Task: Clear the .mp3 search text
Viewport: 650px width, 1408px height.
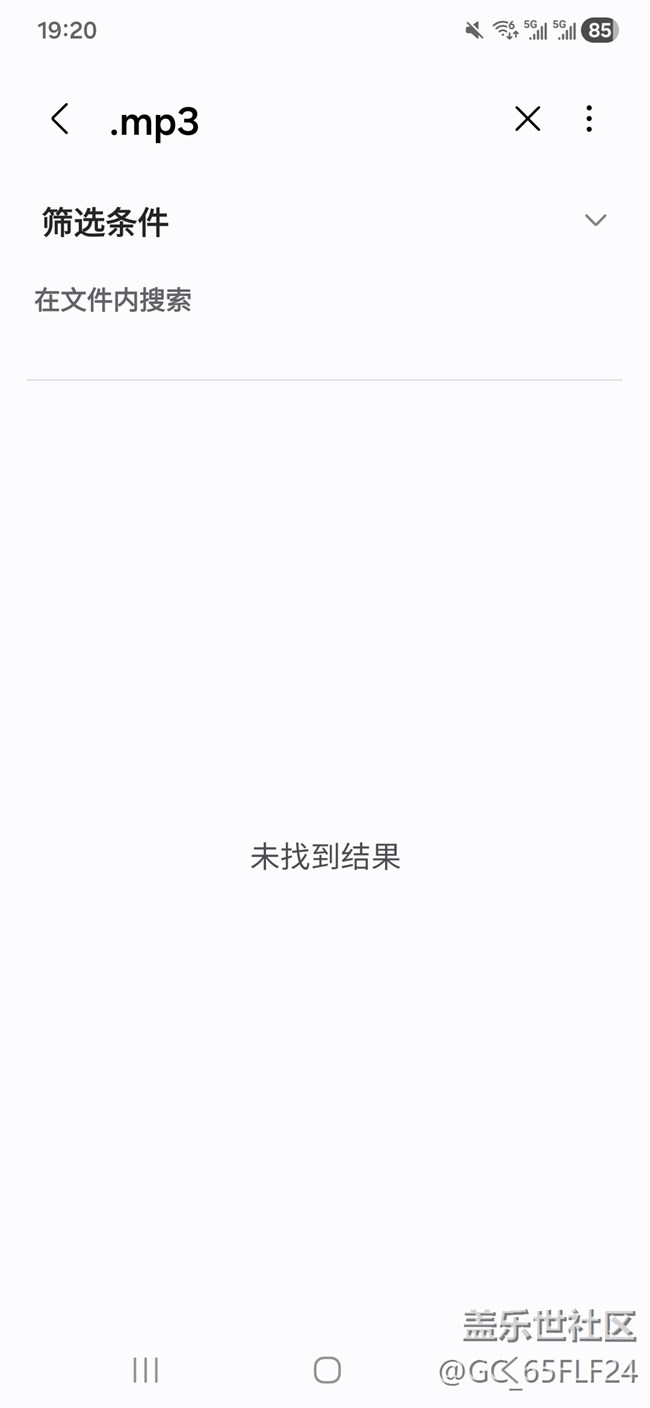Action: point(527,119)
